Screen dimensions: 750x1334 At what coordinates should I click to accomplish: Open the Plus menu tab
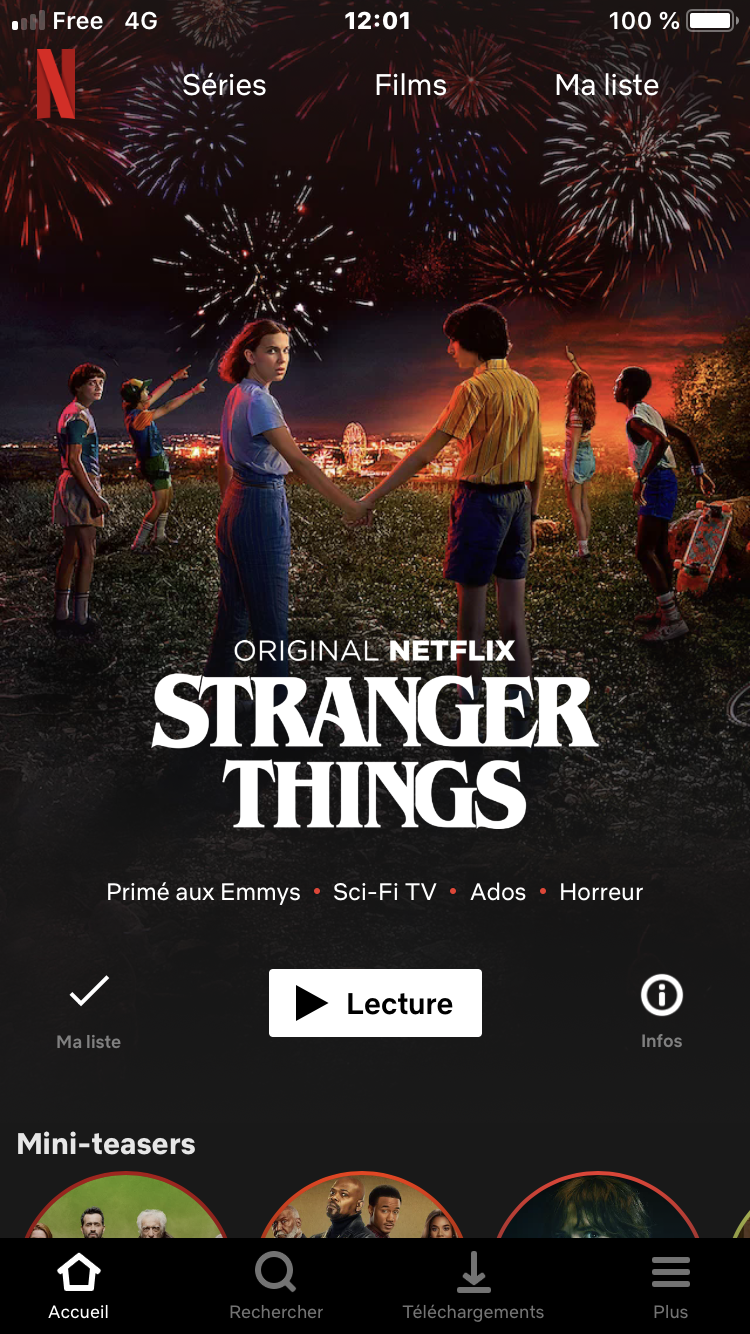click(670, 1287)
